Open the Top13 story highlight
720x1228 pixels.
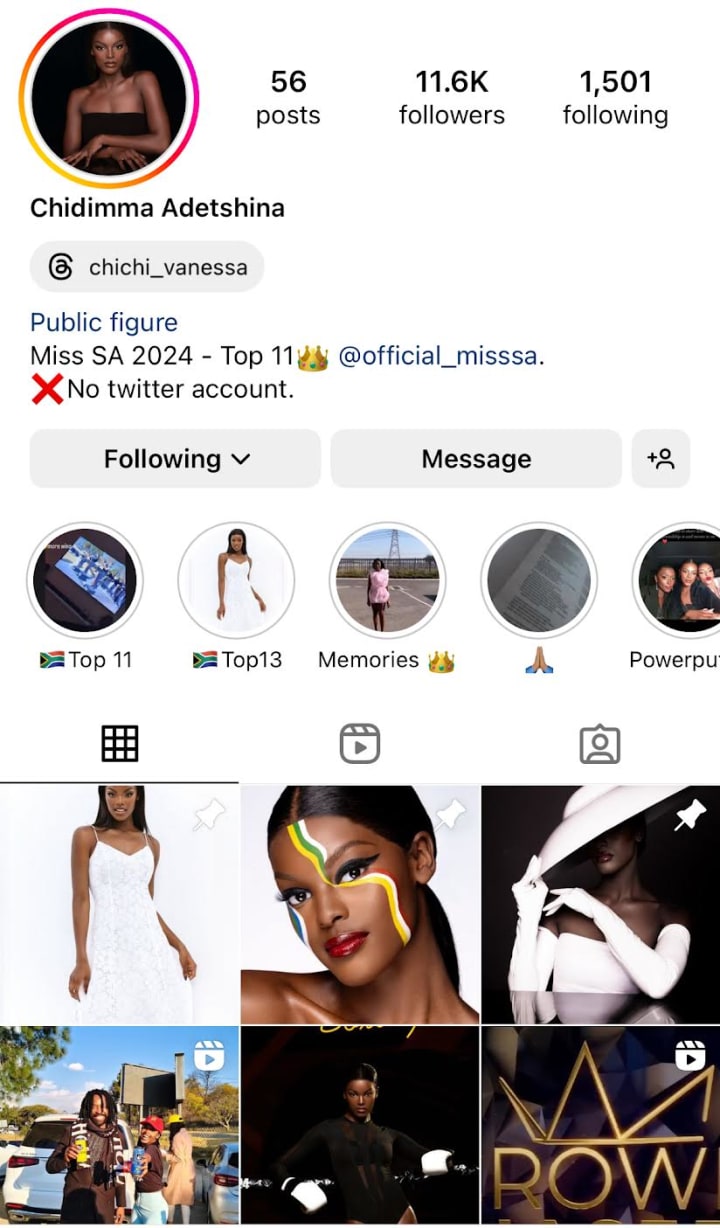(x=236, y=581)
